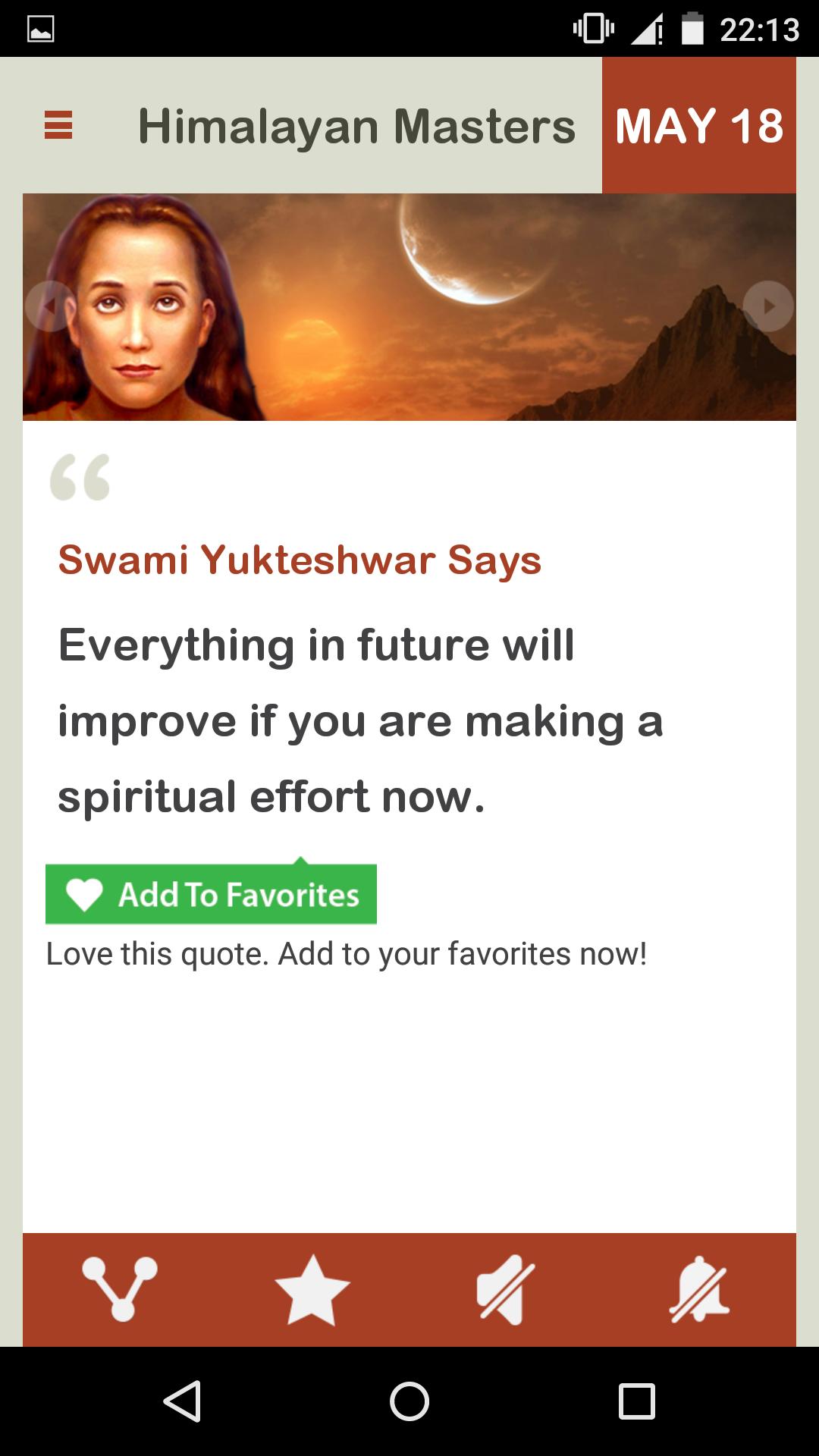Open favorites star
This screenshot has height=1456, width=819.
[312, 1288]
